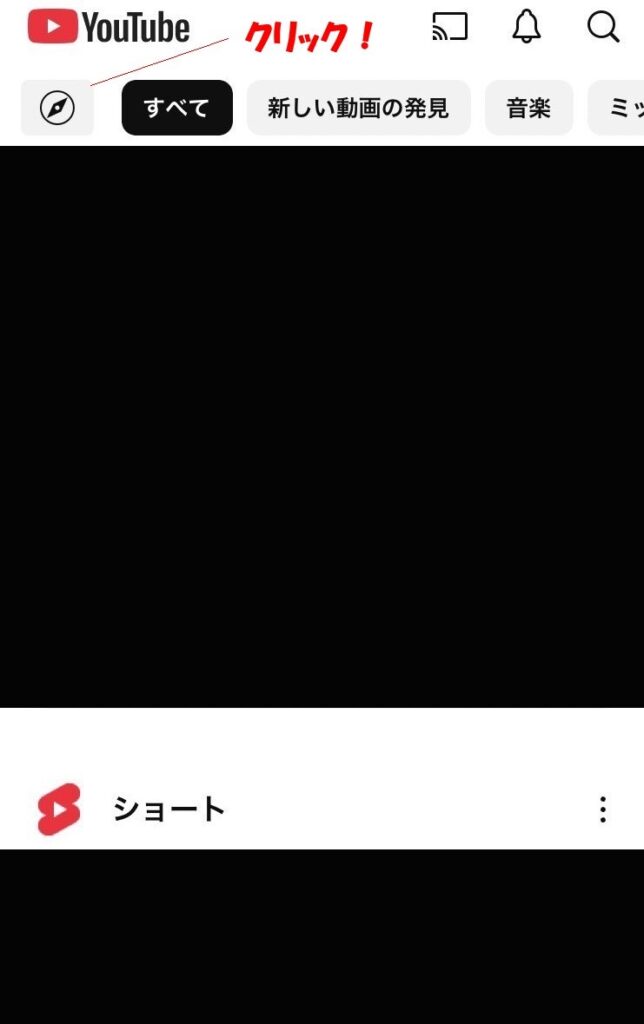Open the notifications bell
The height and width of the screenshot is (1024, 644).
(526, 27)
